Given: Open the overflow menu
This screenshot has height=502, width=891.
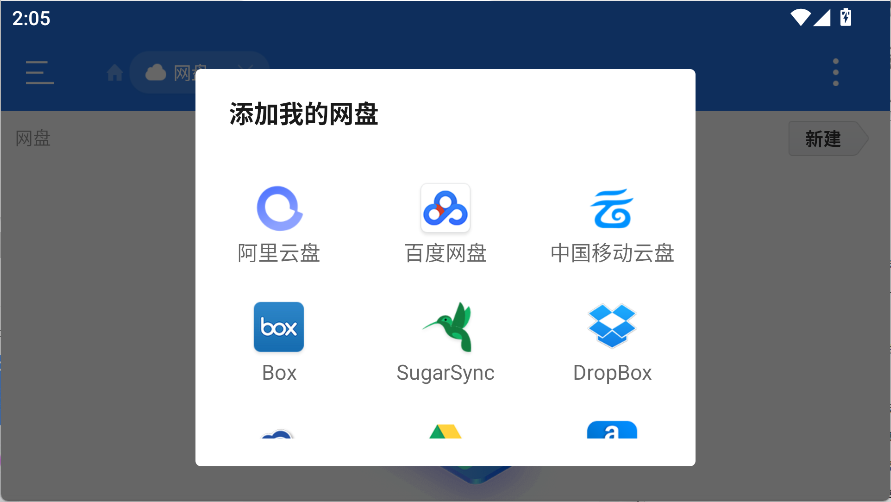Looking at the screenshot, I should click(836, 72).
